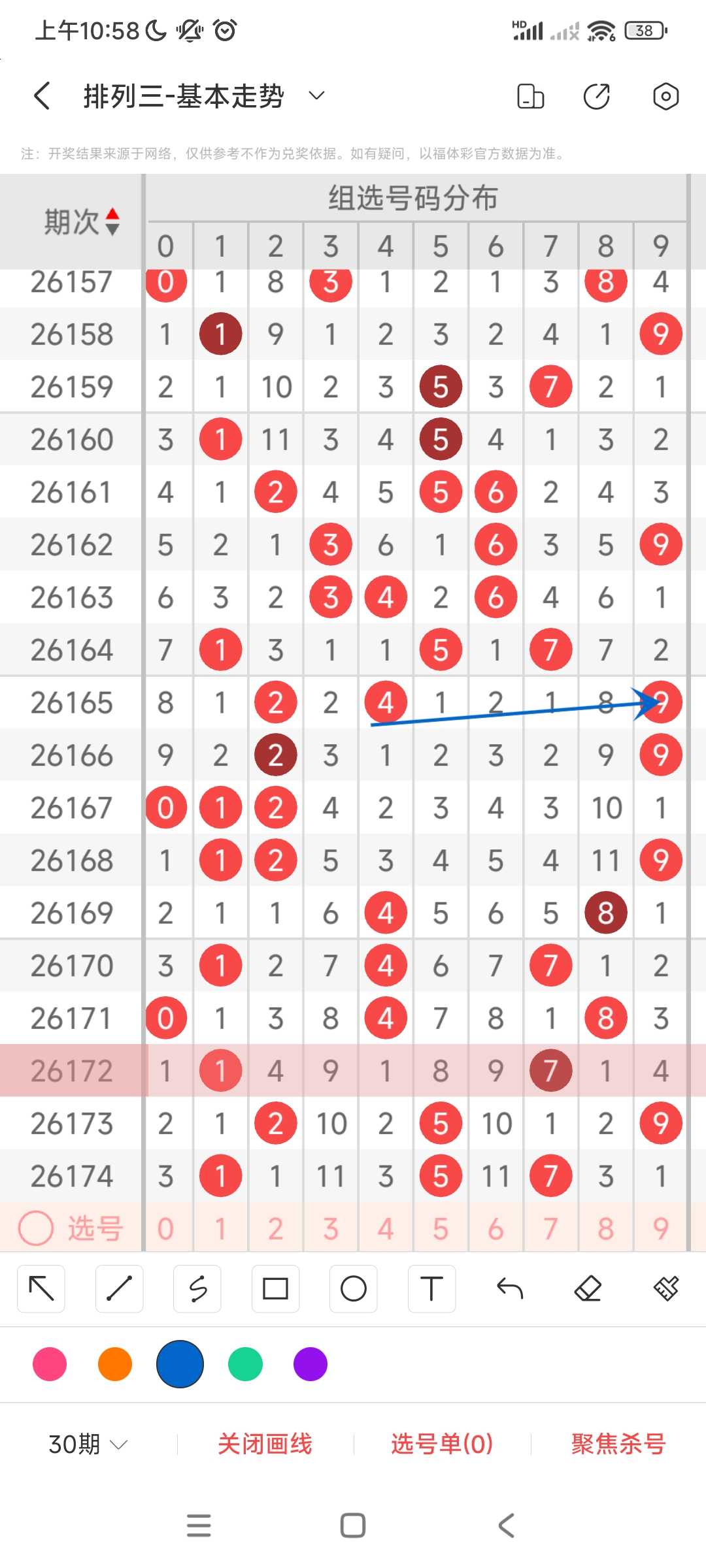
Task: Tap 关闭画线 to close drawing mode
Action: pos(265,1444)
